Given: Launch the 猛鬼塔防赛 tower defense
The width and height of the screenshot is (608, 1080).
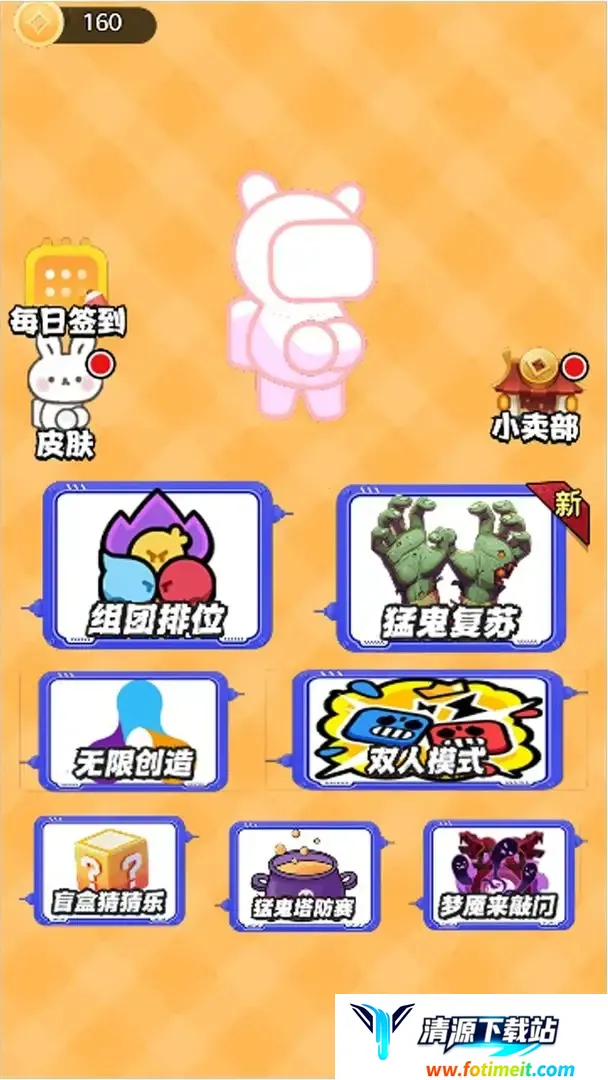Looking at the screenshot, I should (x=304, y=876).
